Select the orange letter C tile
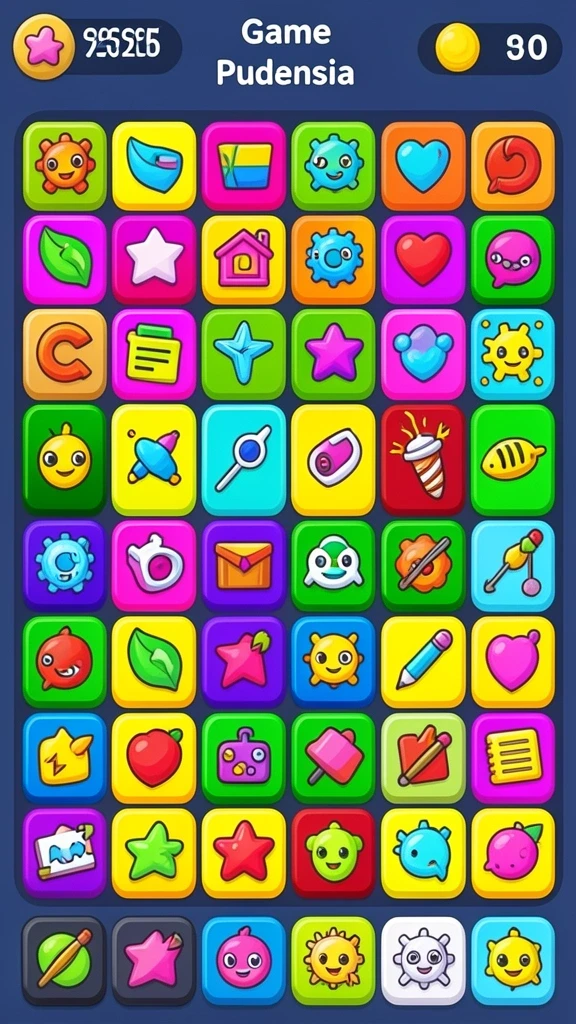 (65, 354)
